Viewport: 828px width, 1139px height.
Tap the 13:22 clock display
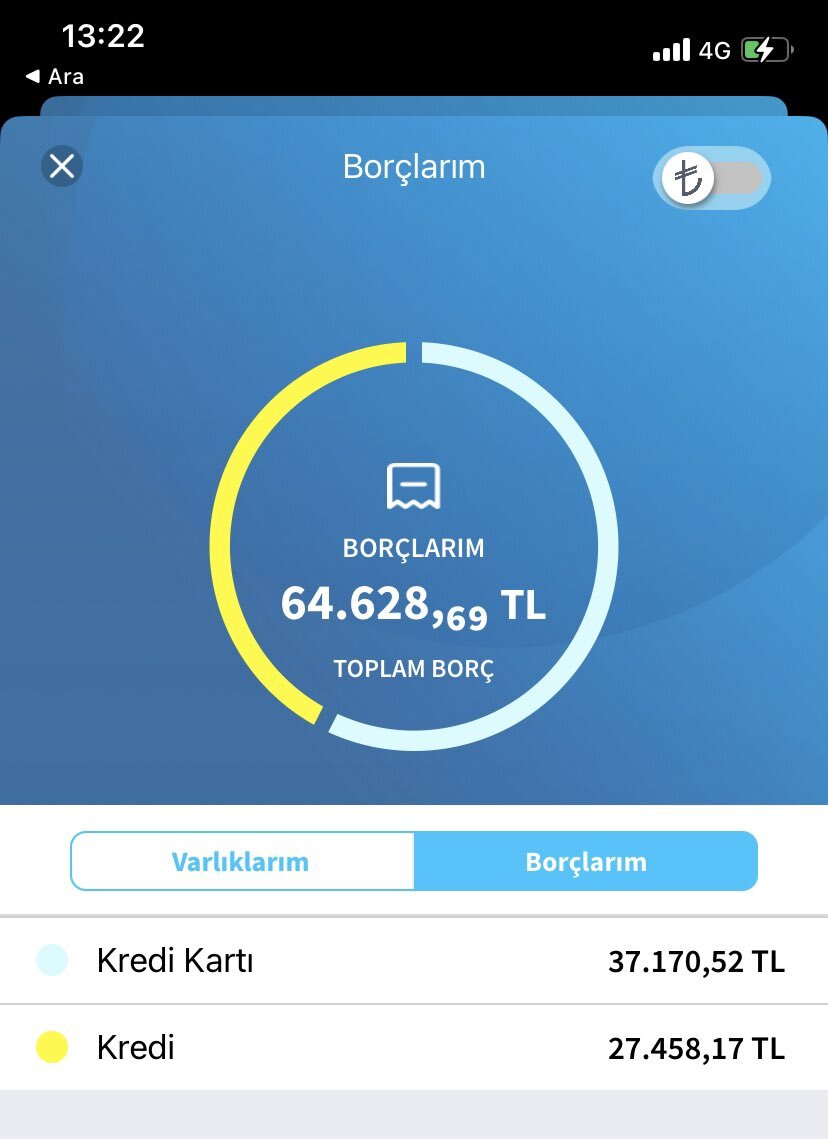[x=104, y=35]
